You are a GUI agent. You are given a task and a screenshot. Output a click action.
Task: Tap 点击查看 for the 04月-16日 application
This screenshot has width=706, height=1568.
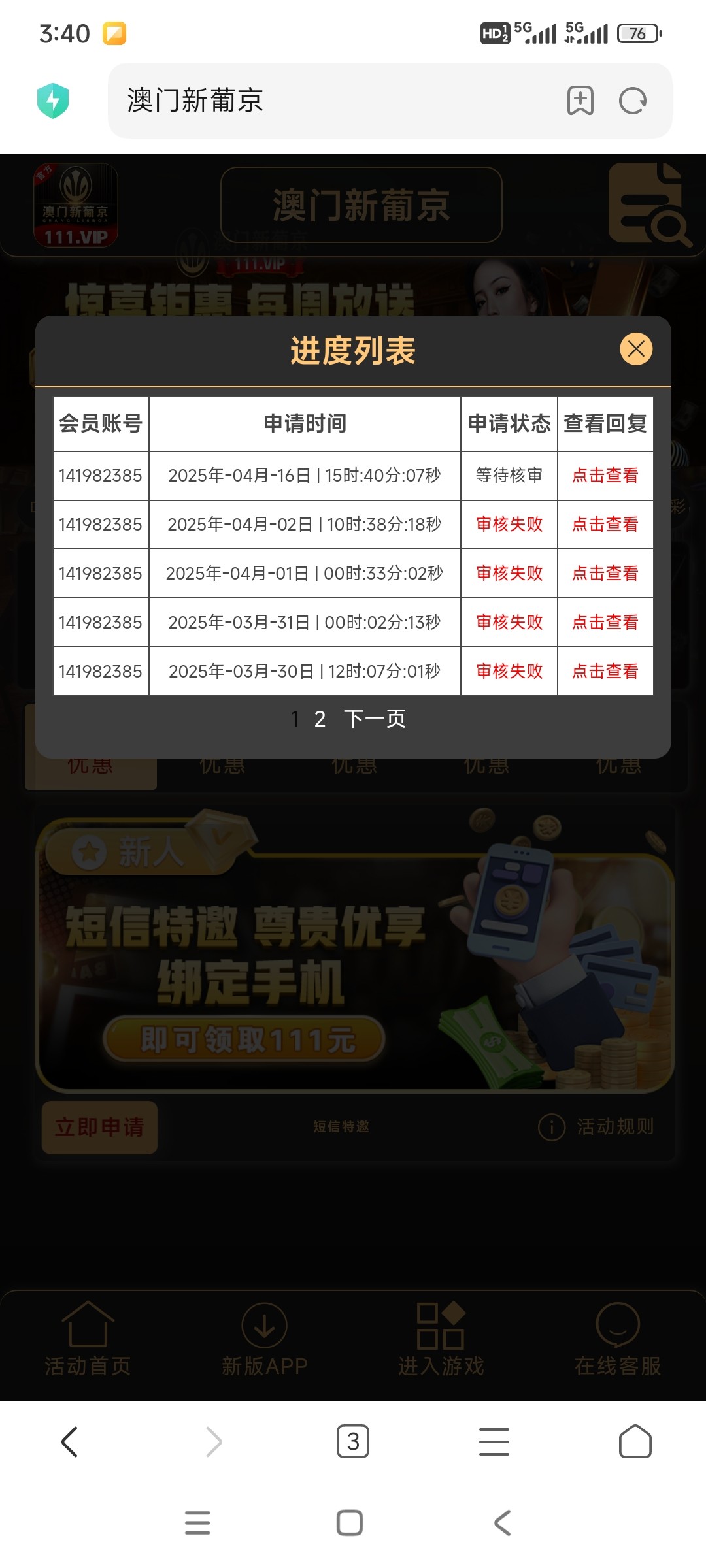point(605,476)
